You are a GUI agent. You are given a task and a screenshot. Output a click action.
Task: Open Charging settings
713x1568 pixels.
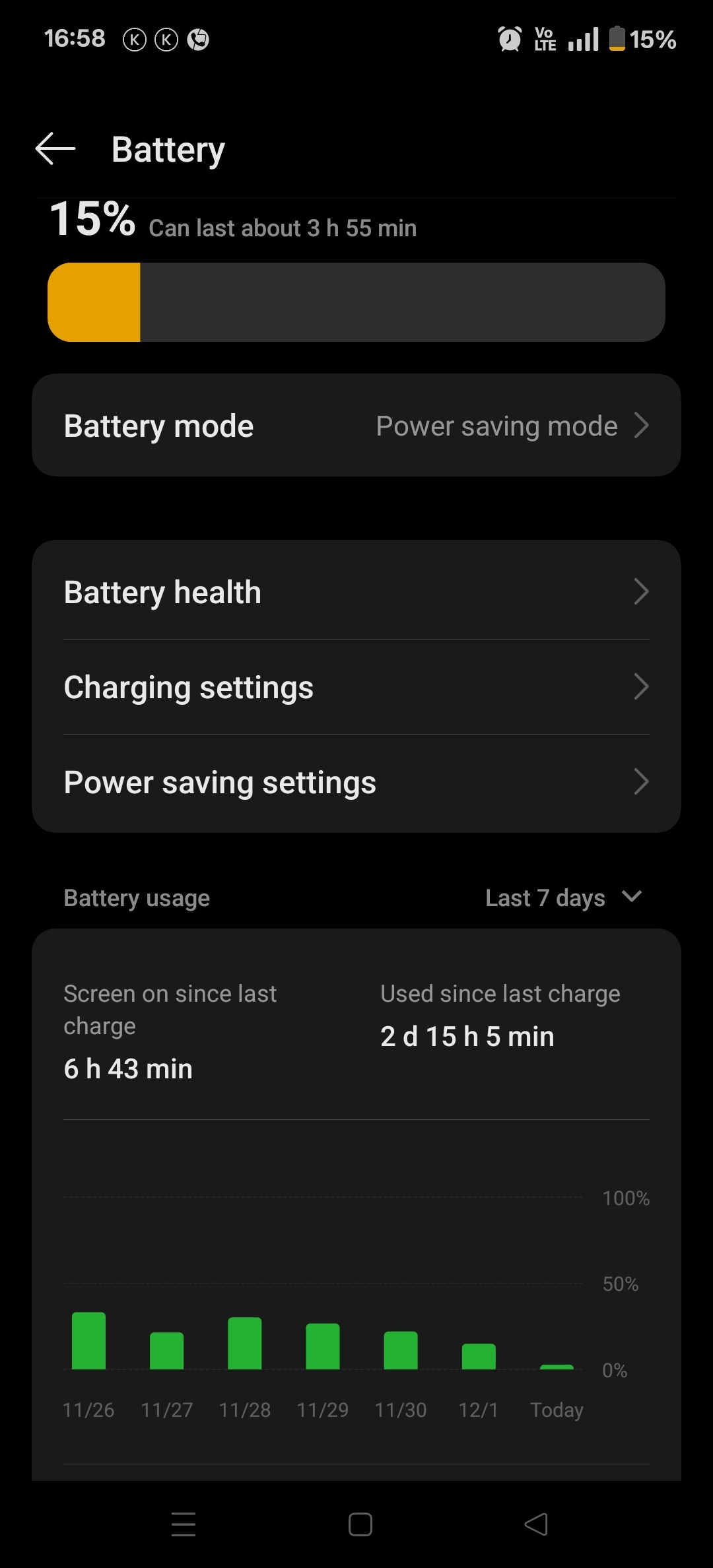[356, 687]
